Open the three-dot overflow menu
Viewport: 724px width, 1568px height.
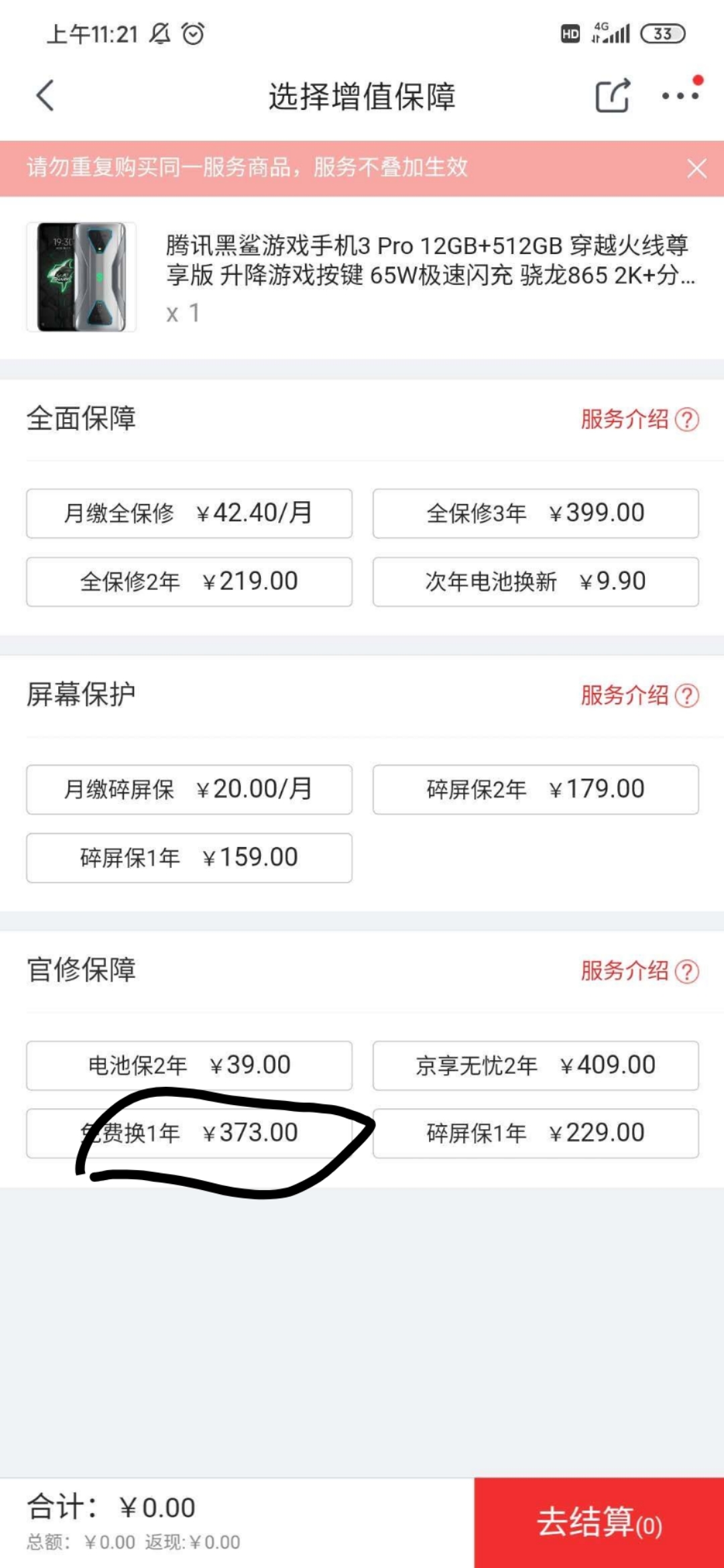680,95
